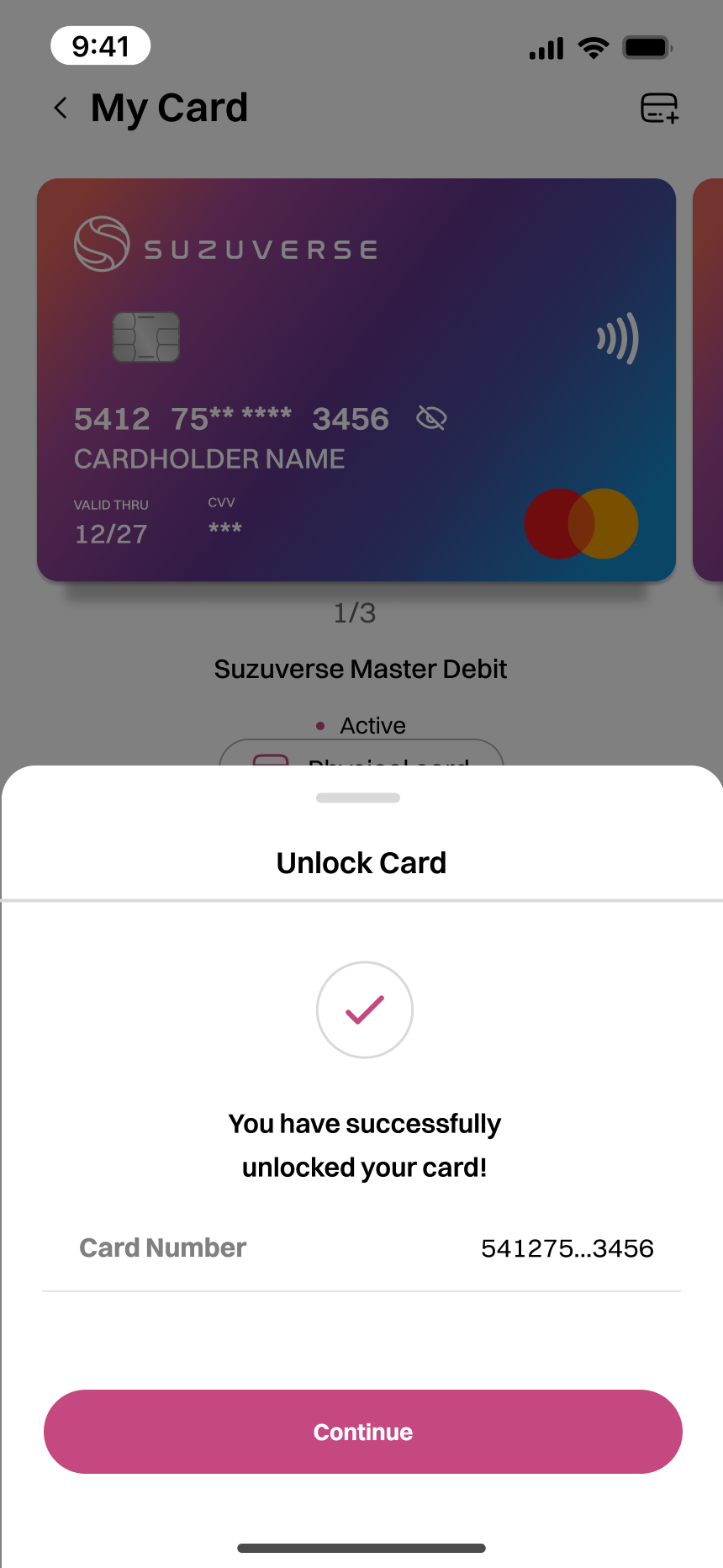Image resolution: width=723 pixels, height=1568 pixels.
Task: Add a new card
Action: tap(659, 108)
